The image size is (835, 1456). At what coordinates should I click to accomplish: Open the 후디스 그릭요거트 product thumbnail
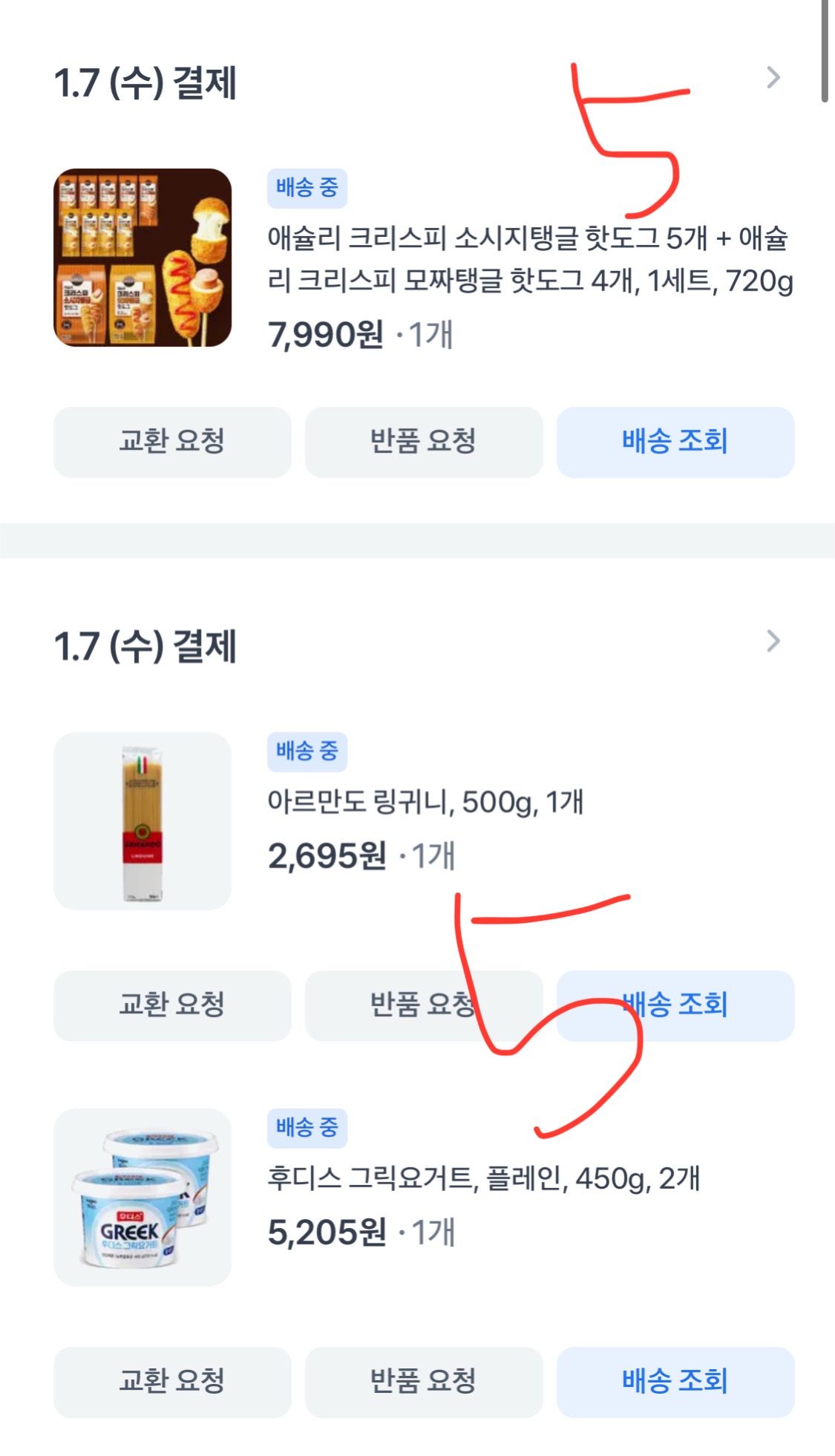coord(143,1198)
